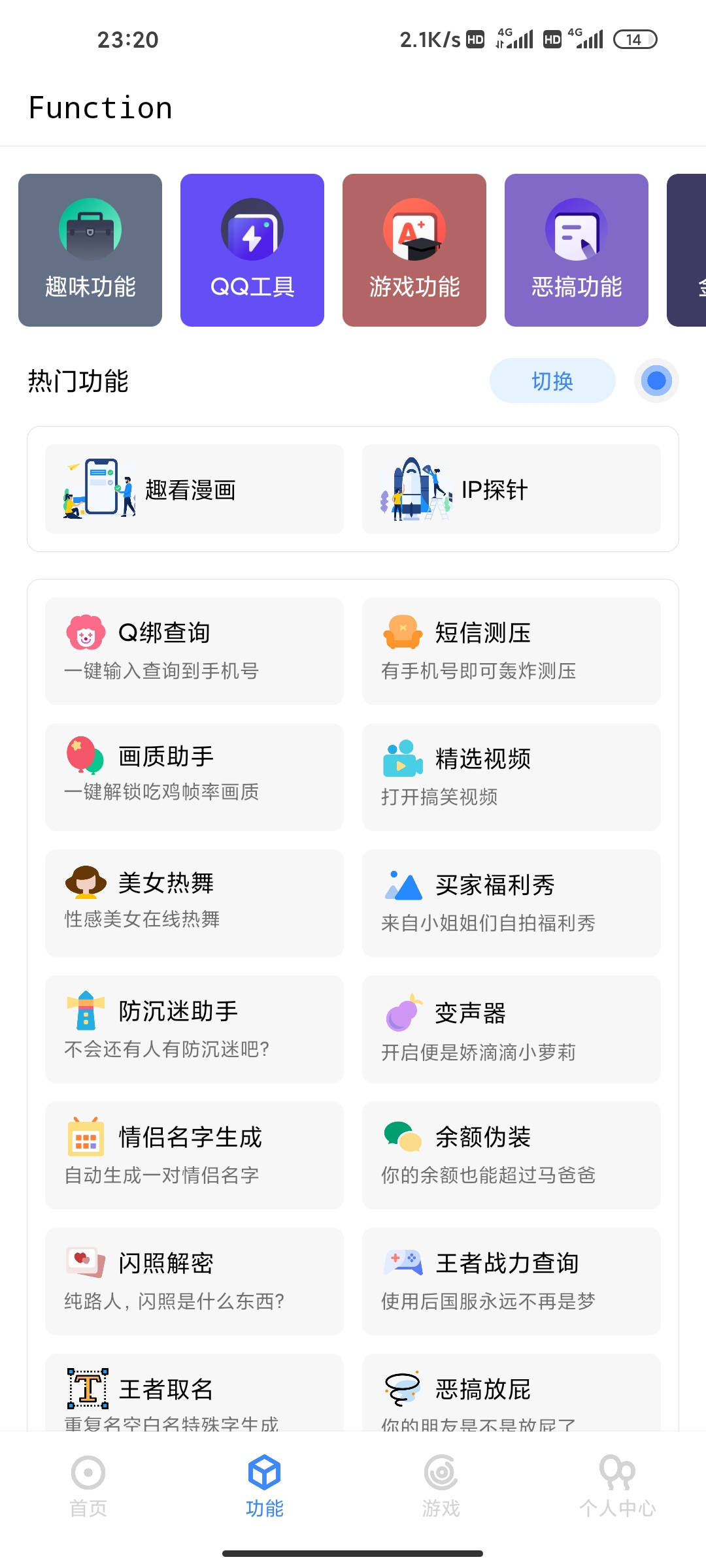Image resolution: width=706 pixels, height=1568 pixels.
Task: Switch to the 首页 tab
Action: click(88, 1486)
